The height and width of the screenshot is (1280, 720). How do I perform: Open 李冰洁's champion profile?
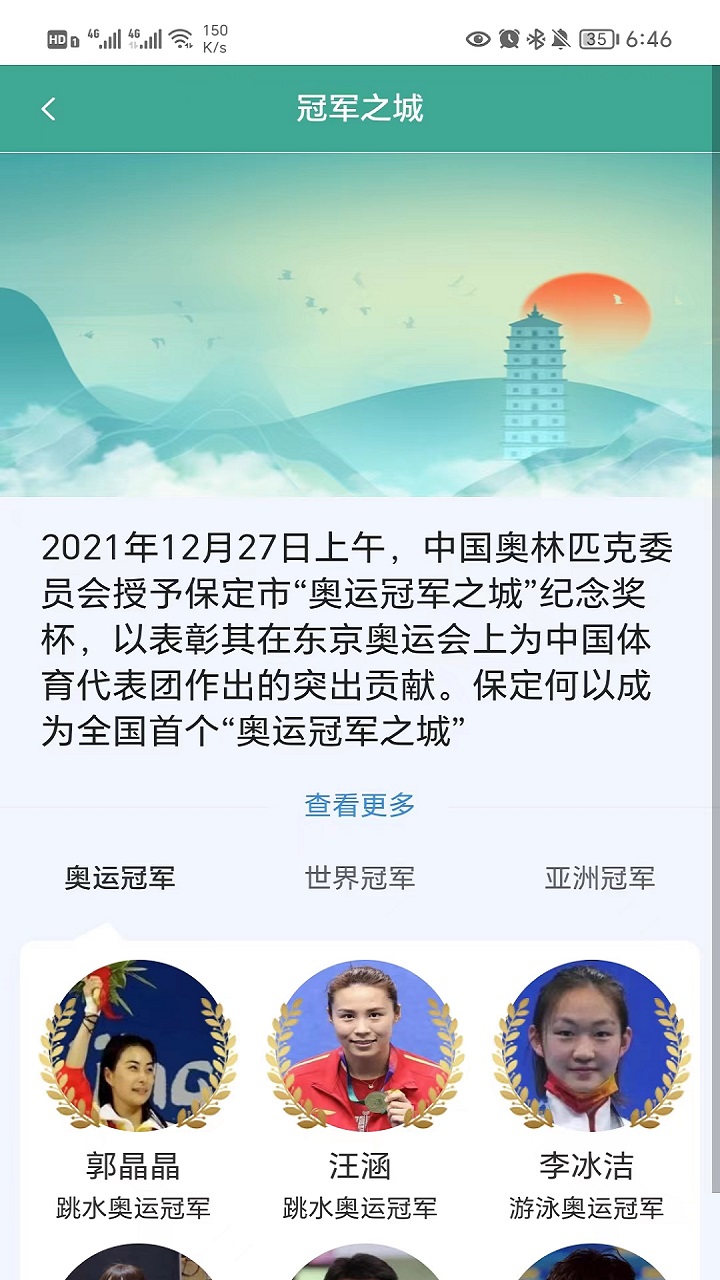tap(587, 1052)
